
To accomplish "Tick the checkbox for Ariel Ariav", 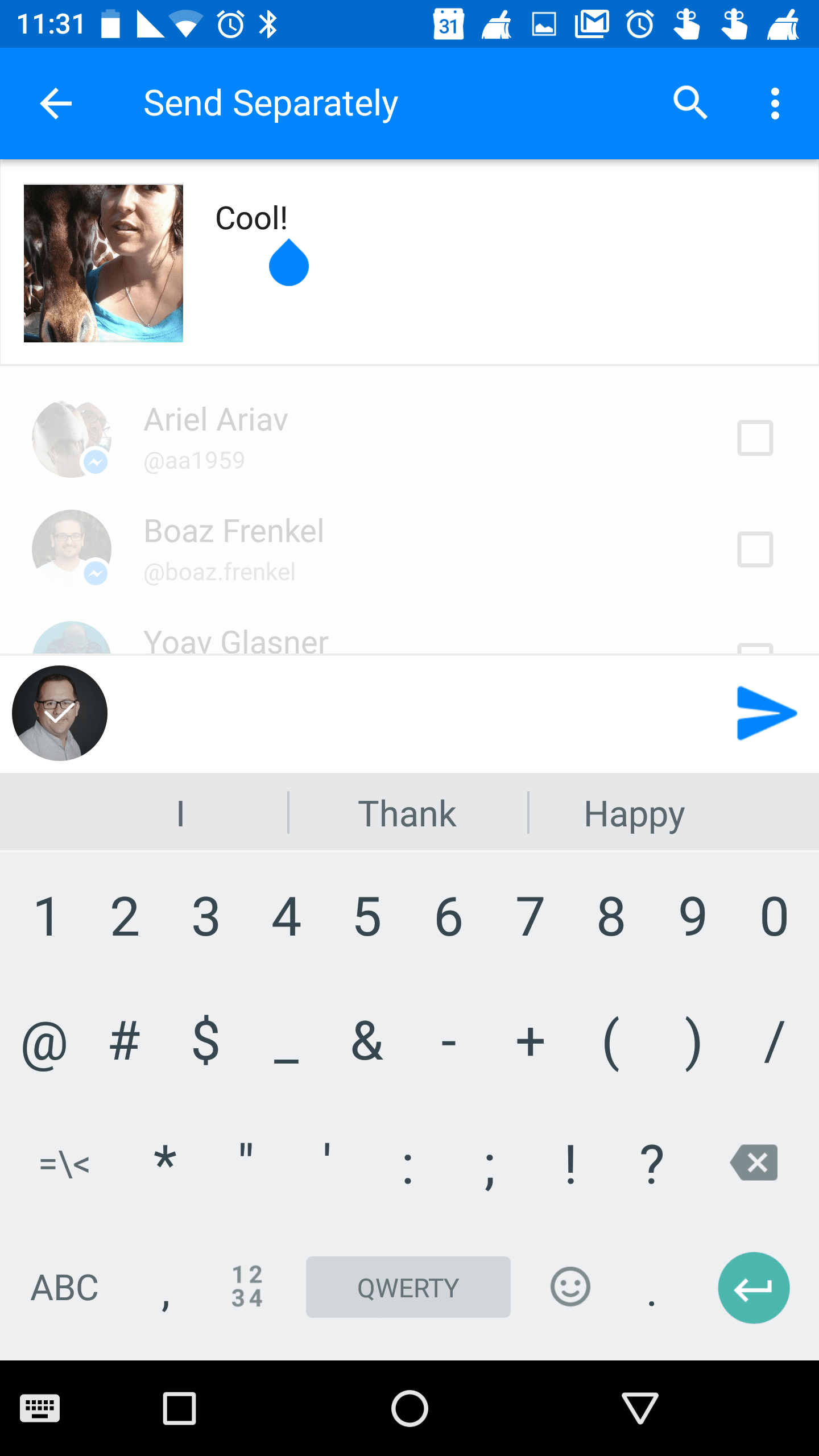I will pyautogui.click(x=755, y=438).
